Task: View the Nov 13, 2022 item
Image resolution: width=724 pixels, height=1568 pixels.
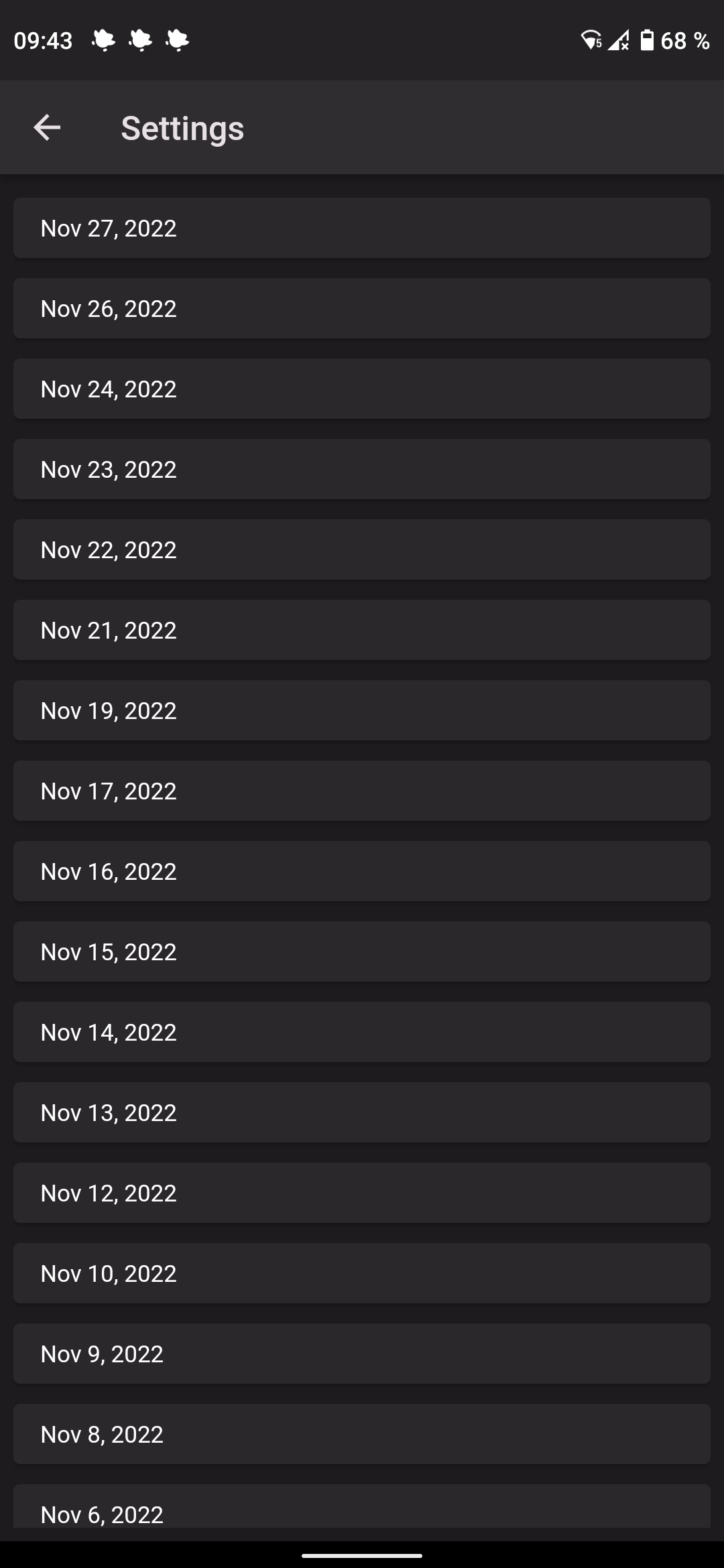Action: pyautogui.click(x=362, y=1112)
